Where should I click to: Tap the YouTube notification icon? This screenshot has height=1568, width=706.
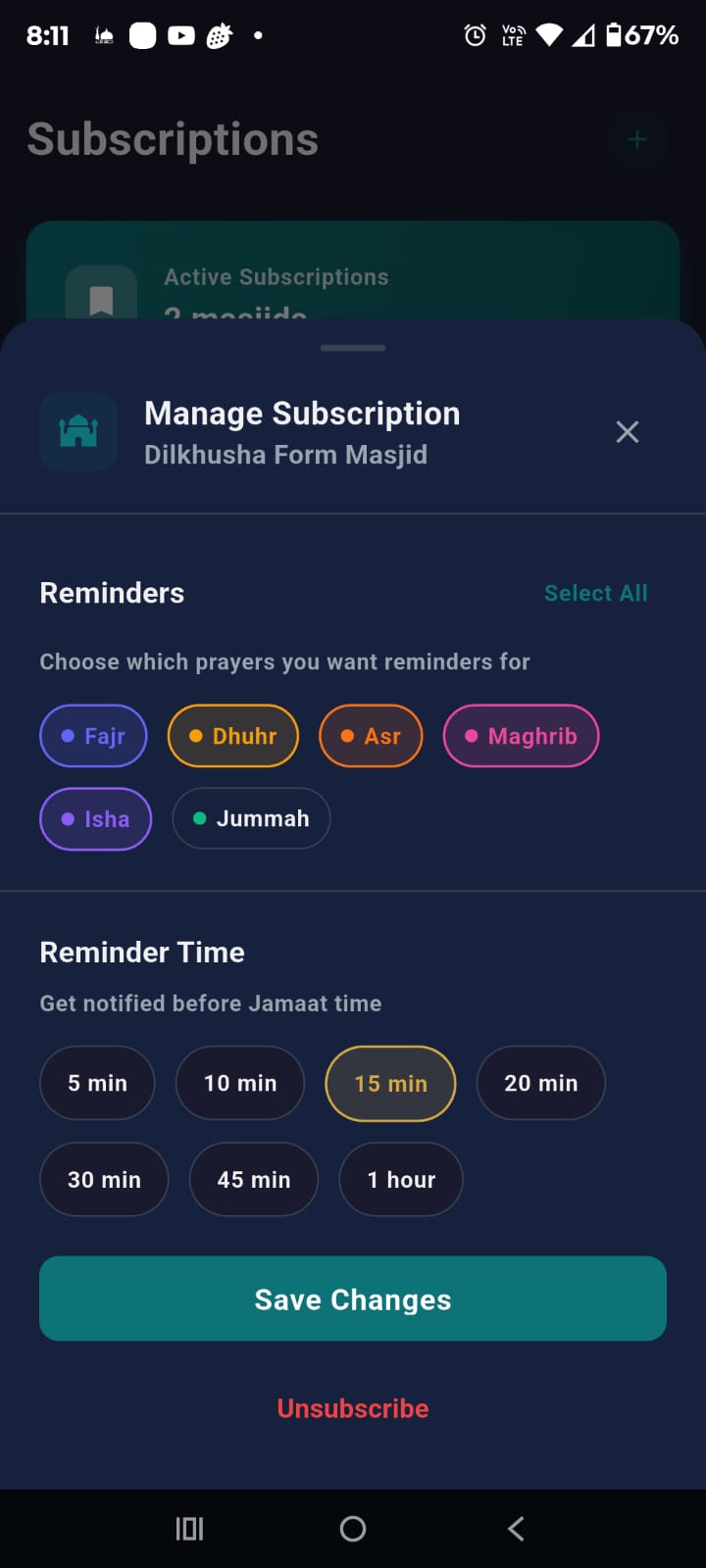coord(179,35)
